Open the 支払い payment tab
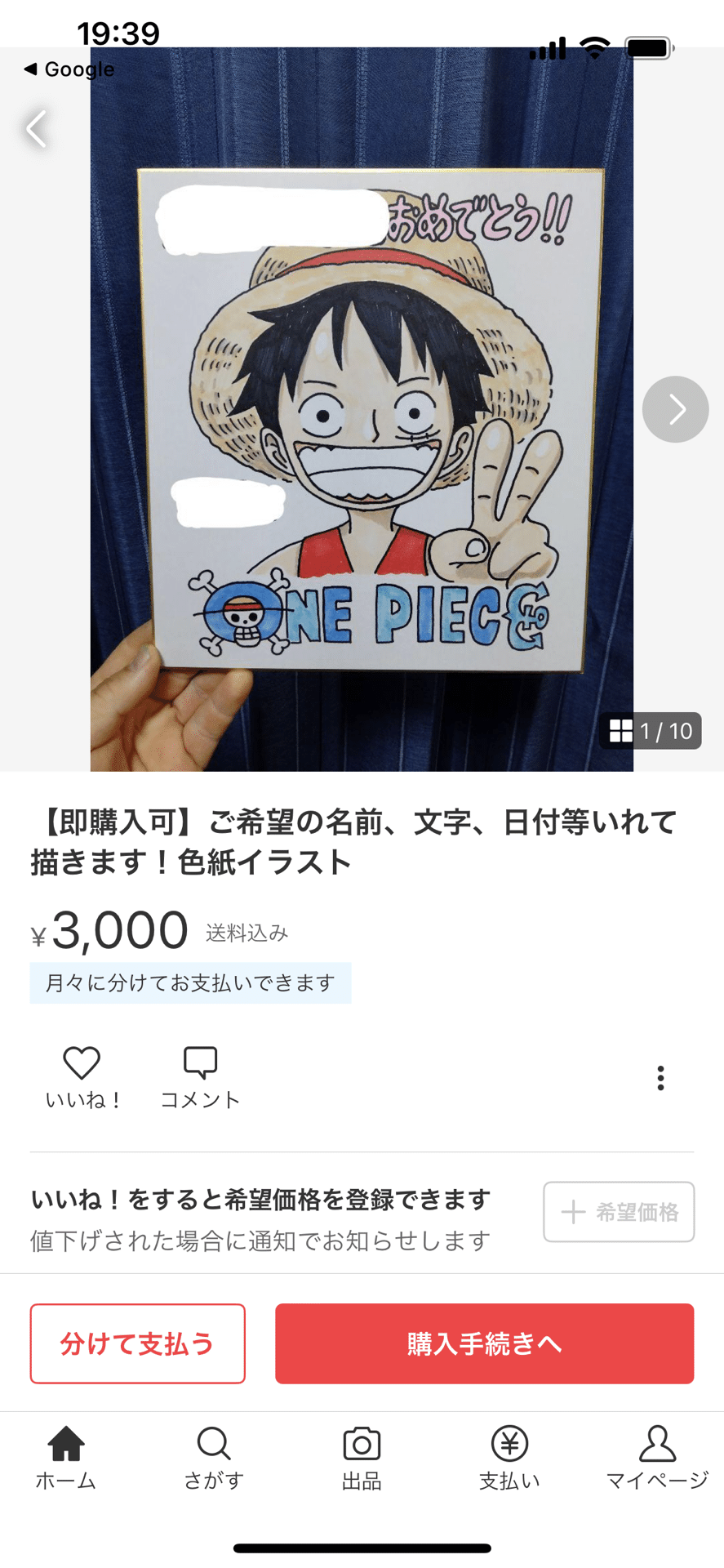Image resolution: width=724 pixels, height=1568 pixels. click(509, 1458)
